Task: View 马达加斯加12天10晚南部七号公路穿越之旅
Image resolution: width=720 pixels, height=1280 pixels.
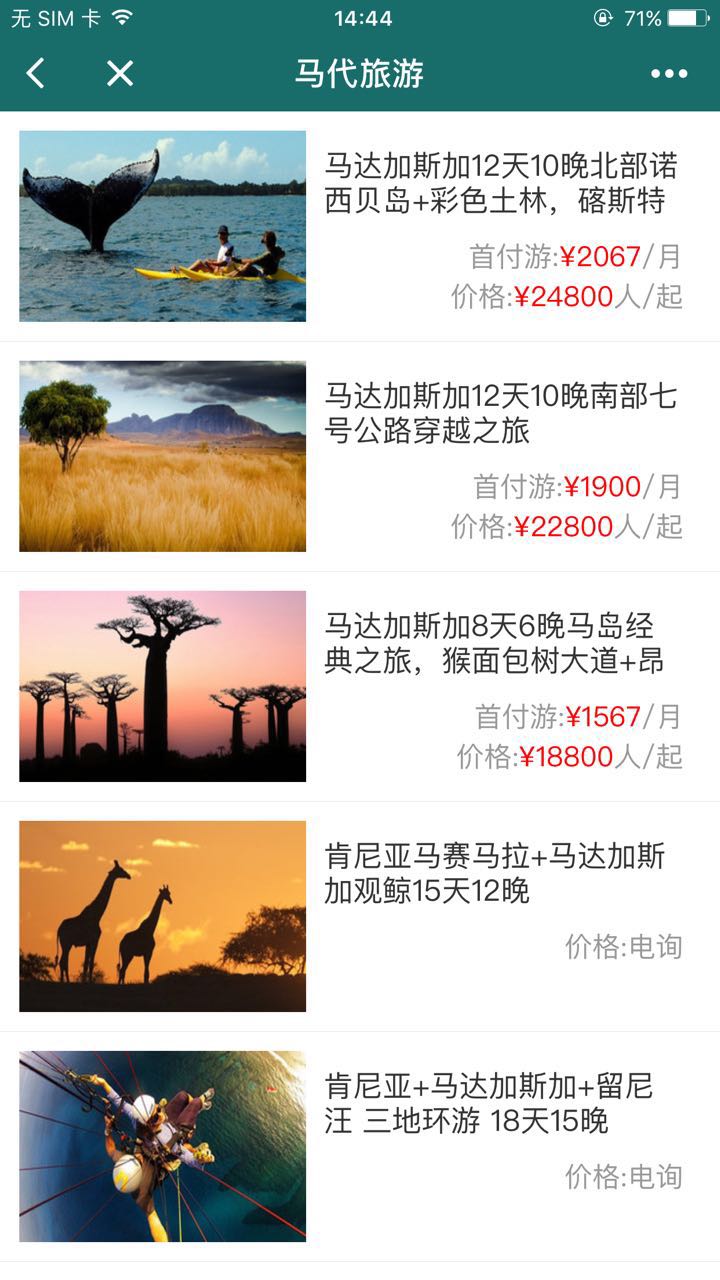Action: tap(500, 413)
